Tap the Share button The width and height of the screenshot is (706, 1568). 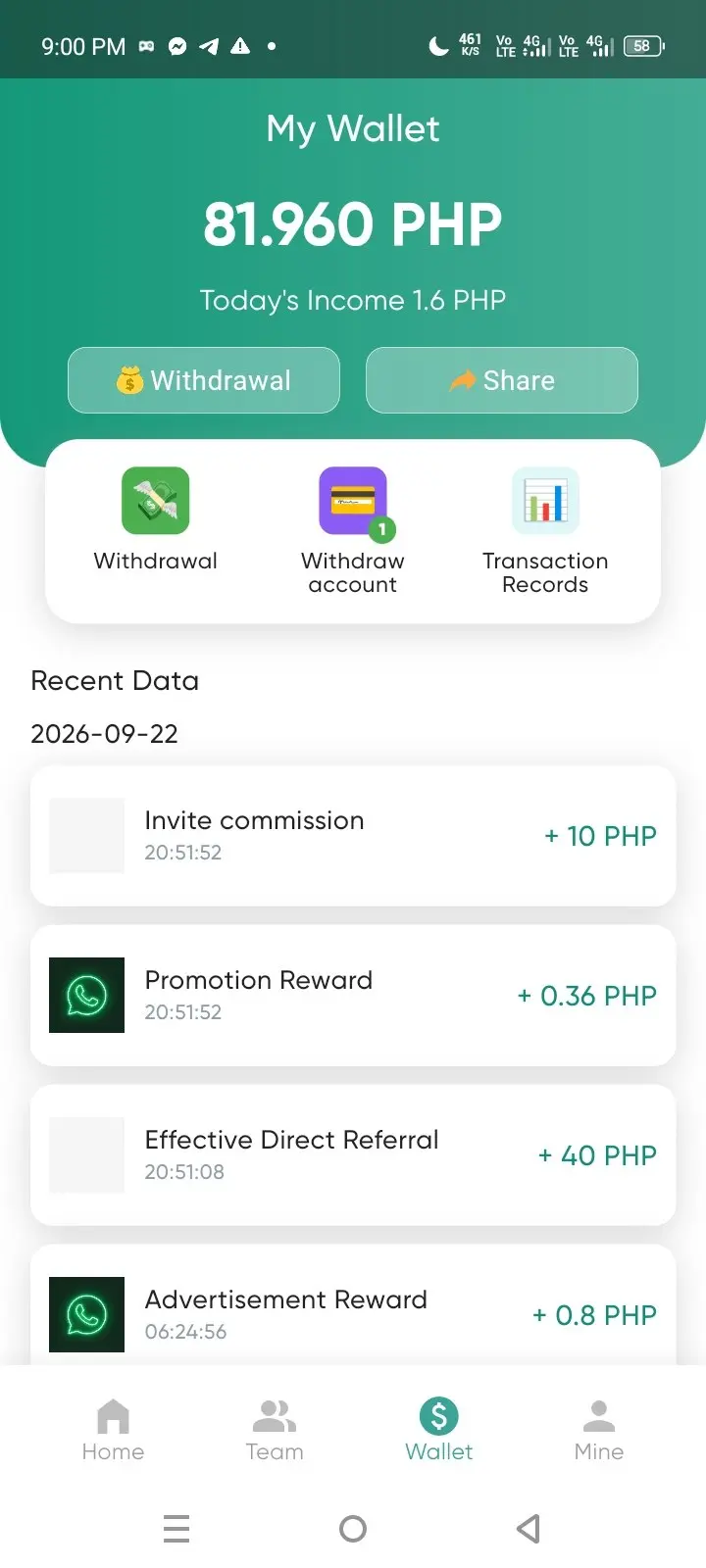click(x=502, y=380)
